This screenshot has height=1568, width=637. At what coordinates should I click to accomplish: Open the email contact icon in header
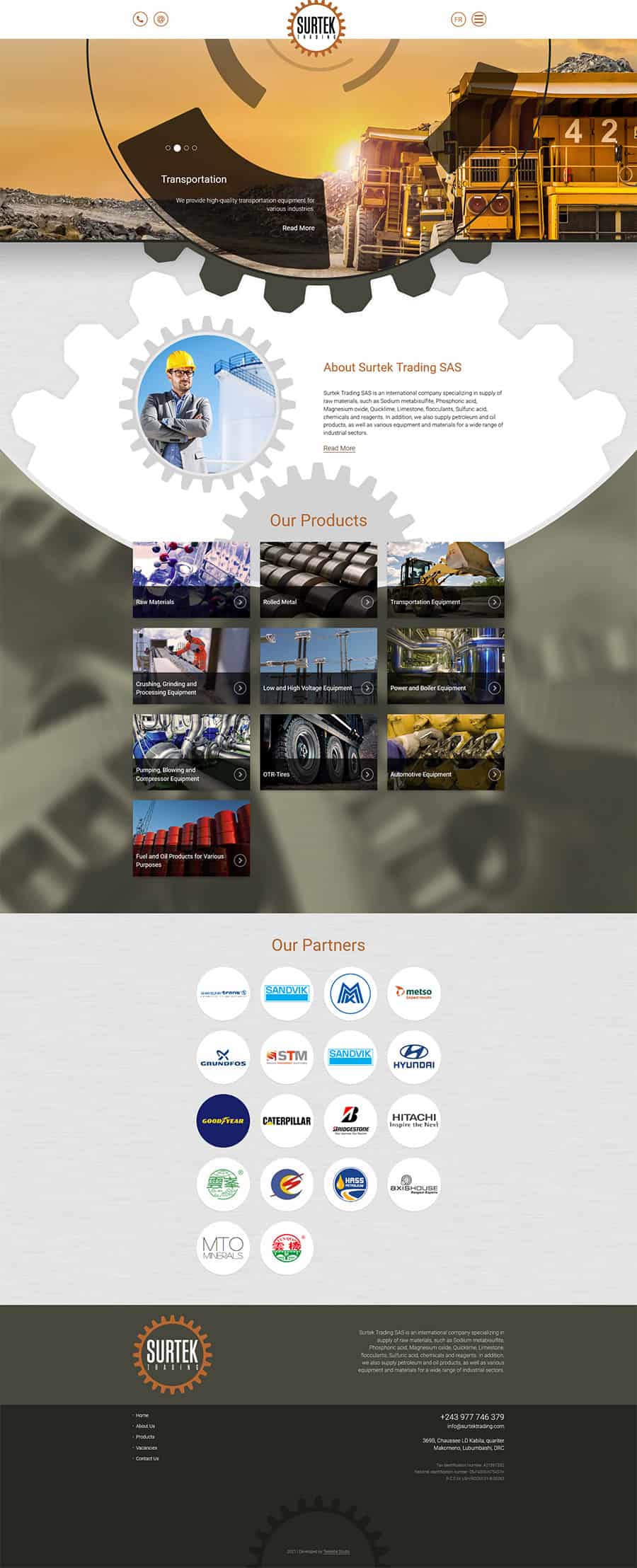point(161,19)
